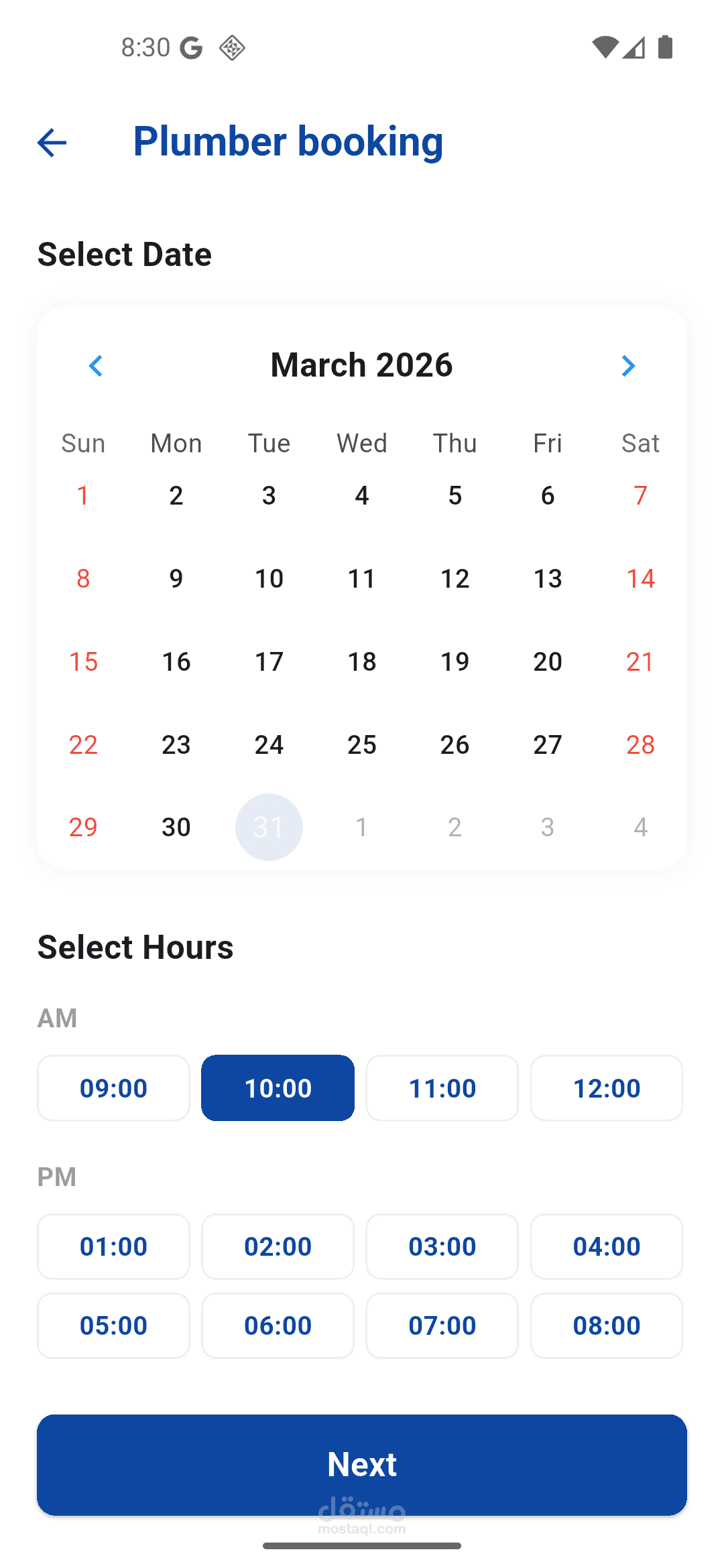
Task: Choose the 03:00 PM time slot
Action: point(442,1246)
